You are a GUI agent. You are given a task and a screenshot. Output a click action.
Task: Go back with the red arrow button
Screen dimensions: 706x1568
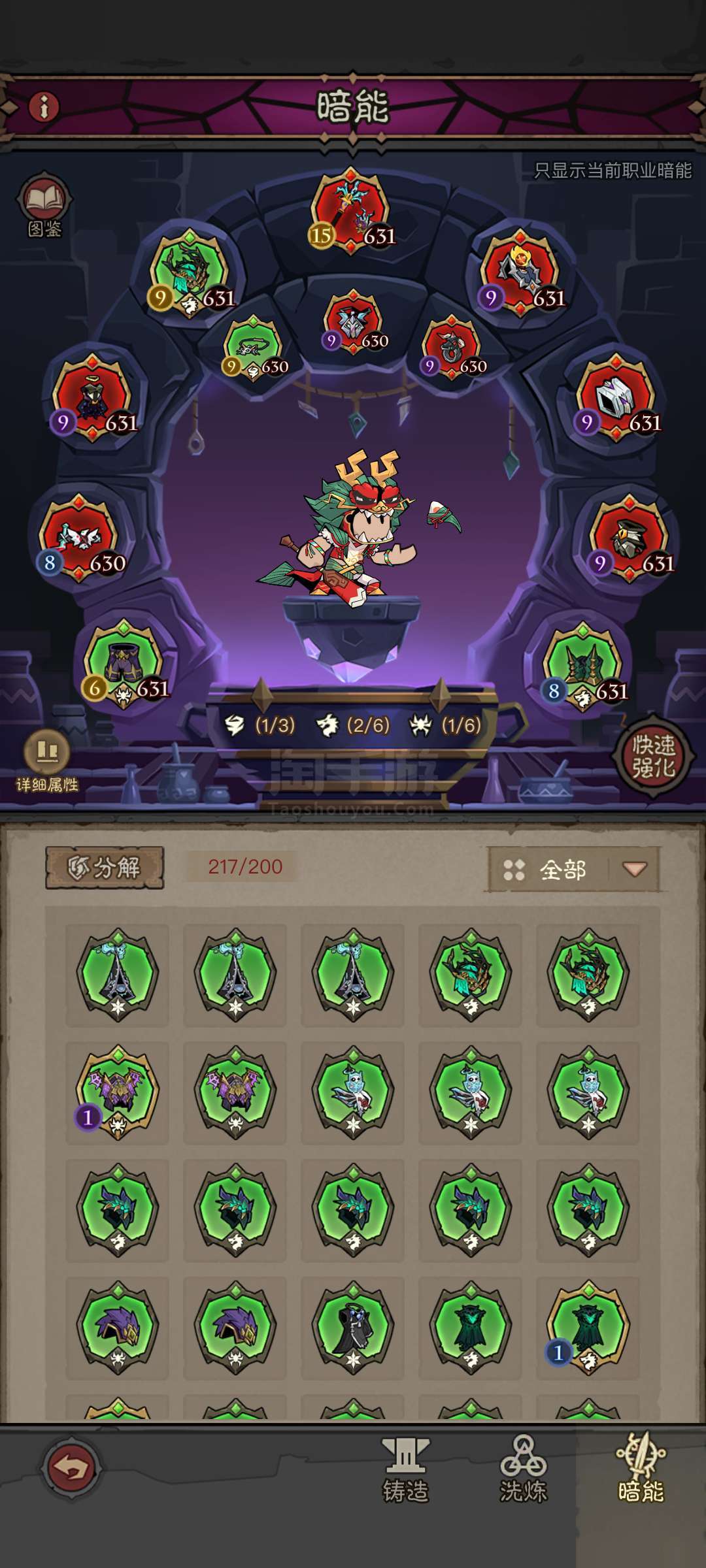click(71, 1469)
